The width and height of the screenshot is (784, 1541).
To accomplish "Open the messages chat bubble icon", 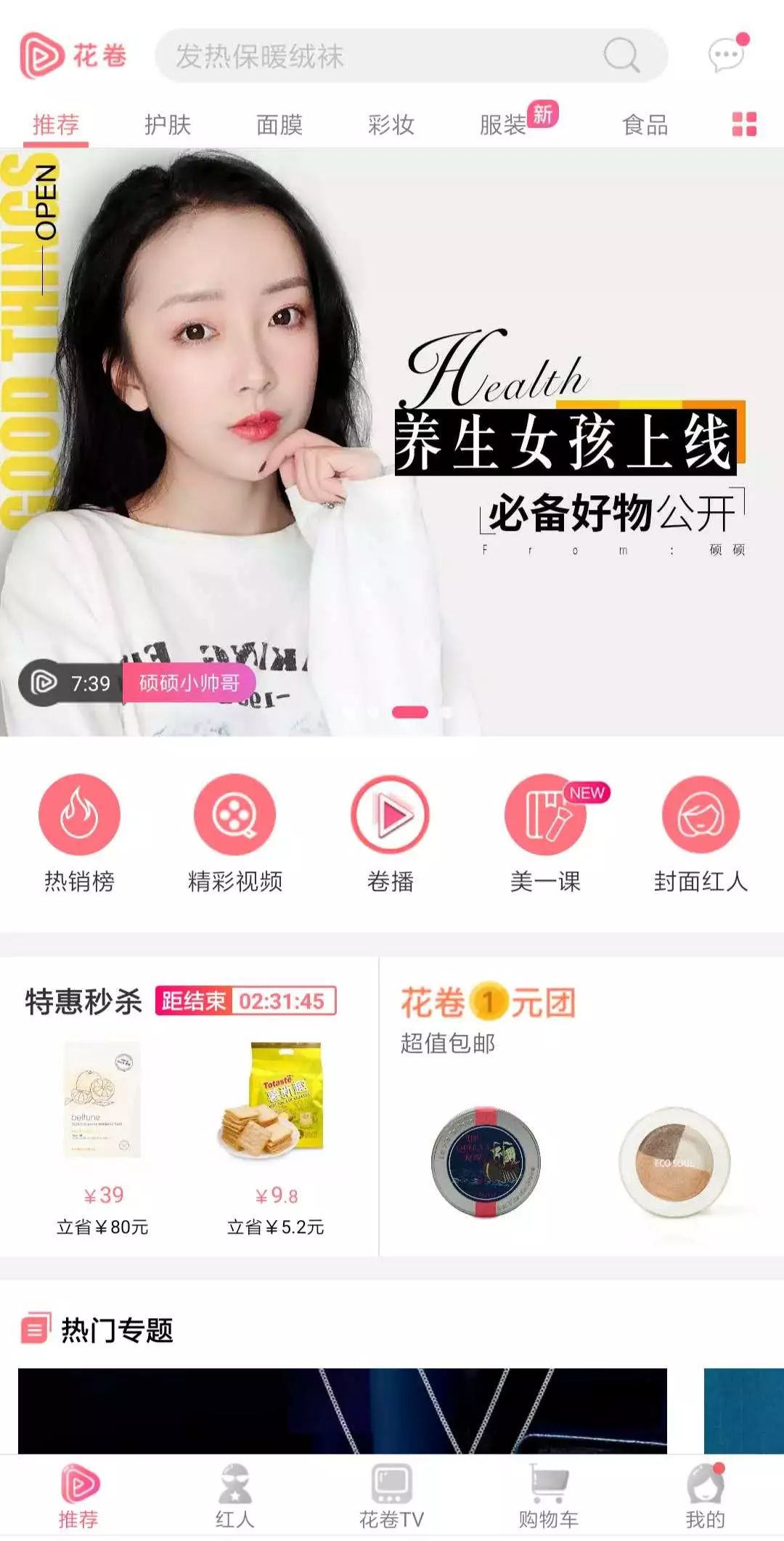I will point(727,55).
